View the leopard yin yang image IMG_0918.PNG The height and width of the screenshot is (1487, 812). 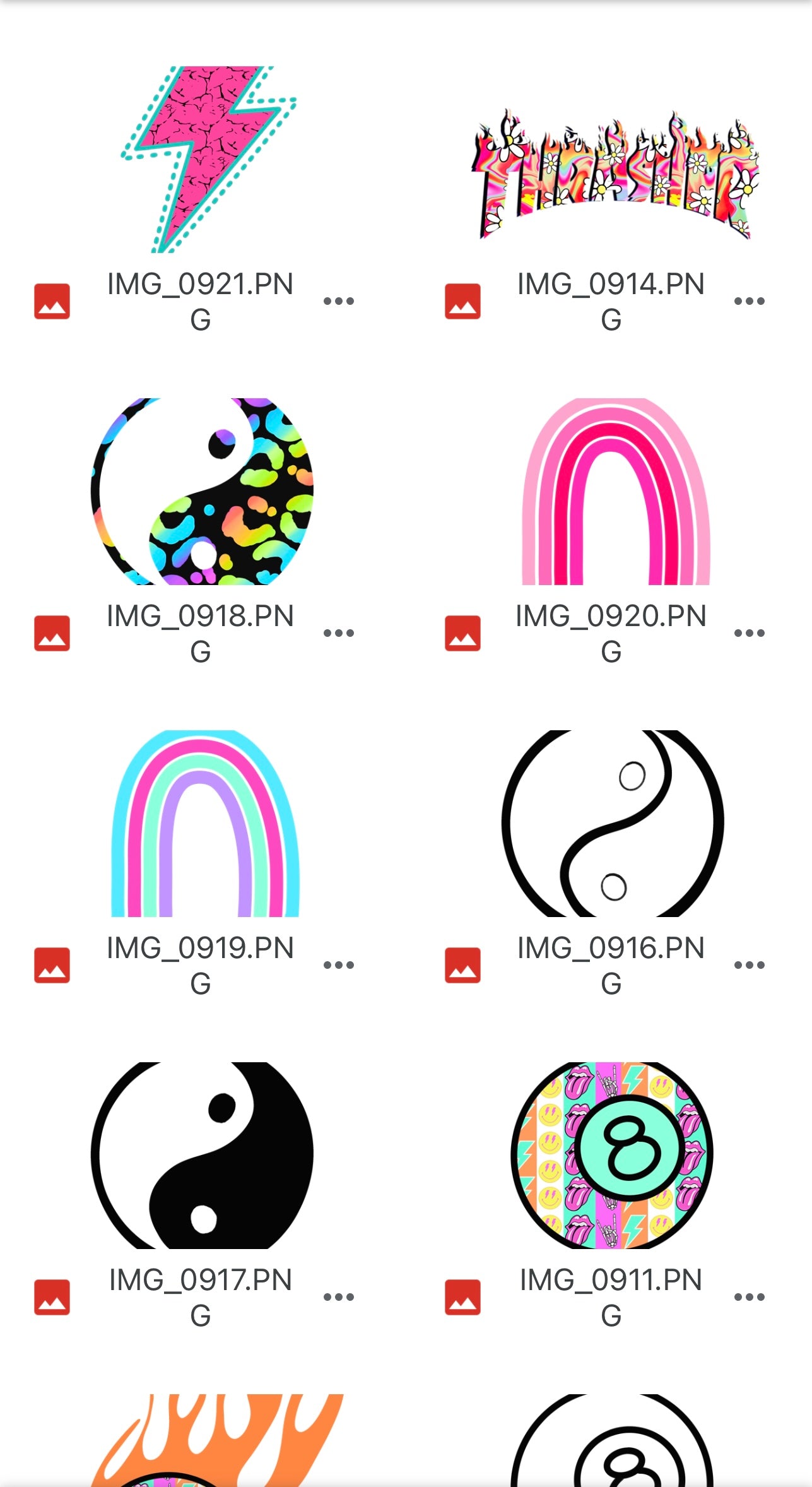pyautogui.click(x=202, y=491)
